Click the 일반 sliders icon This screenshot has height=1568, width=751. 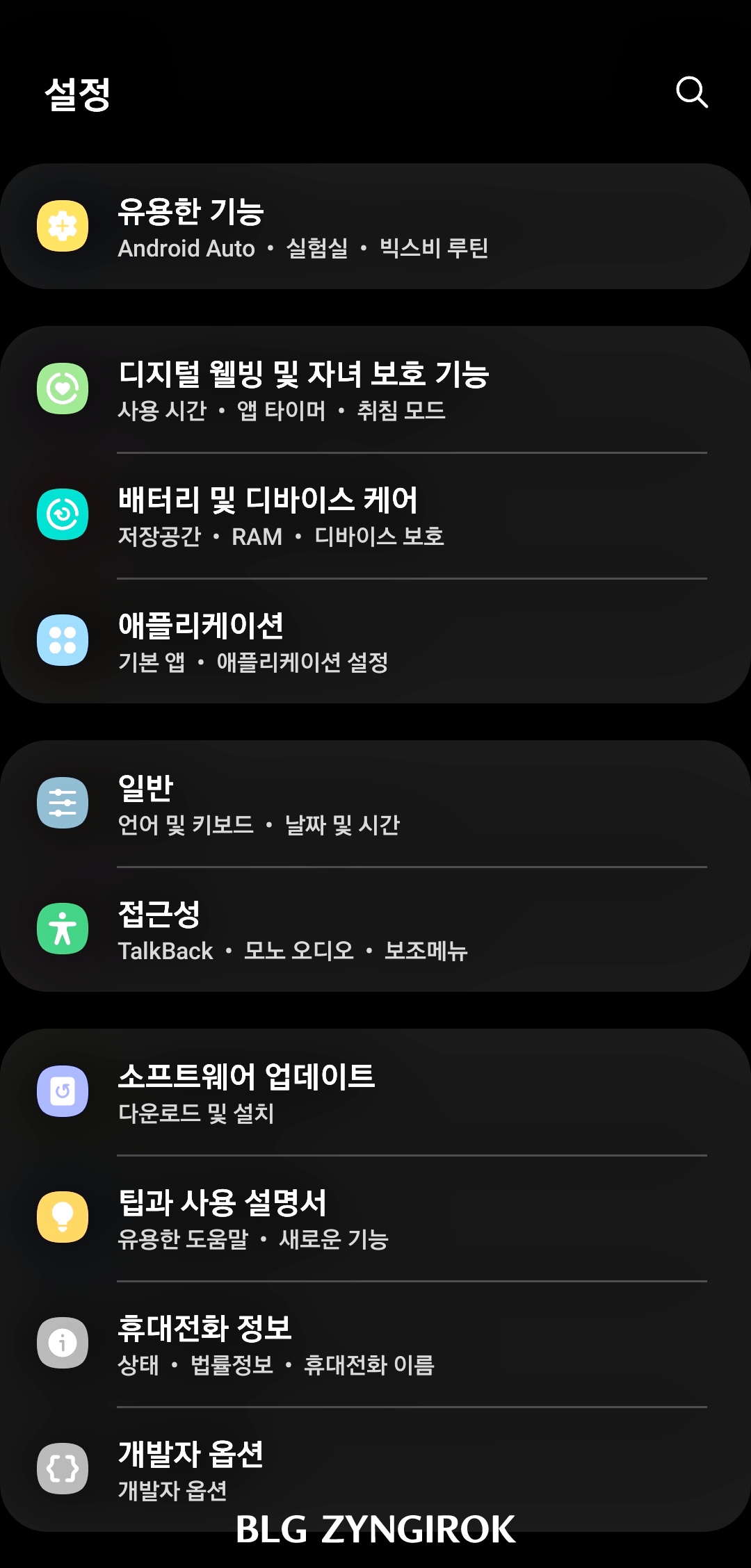tap(62, 803)
